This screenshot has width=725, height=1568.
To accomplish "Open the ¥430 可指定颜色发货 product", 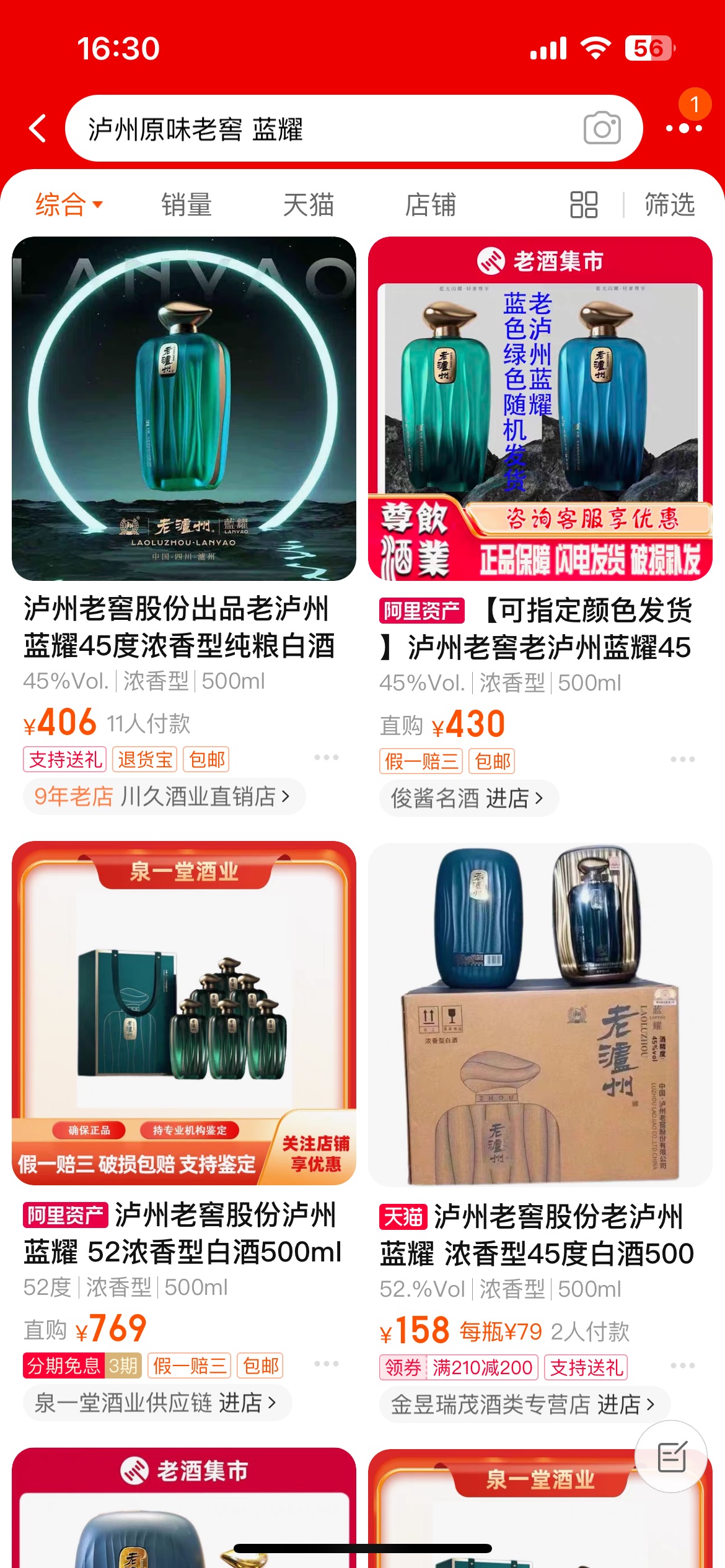I will point(540,409).
